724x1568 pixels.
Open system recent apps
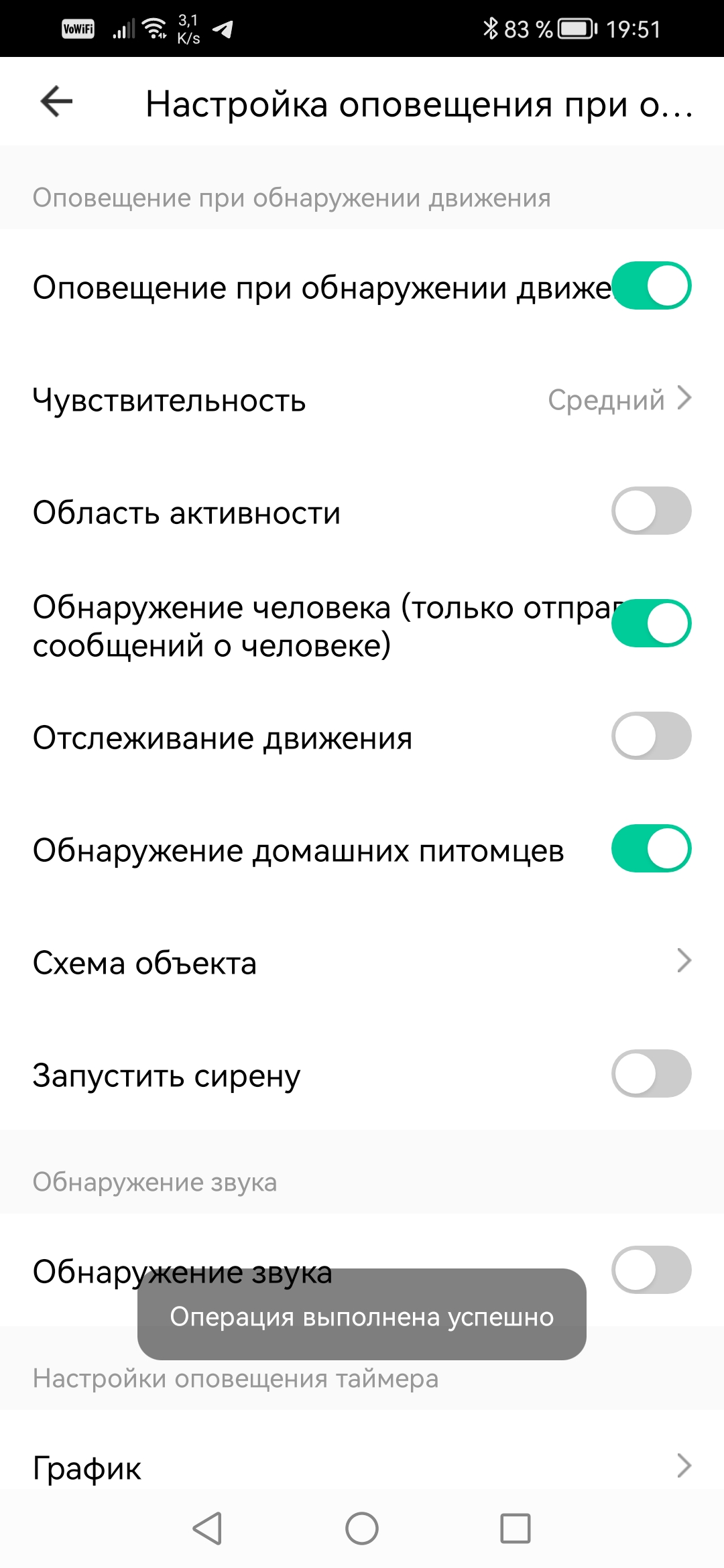516,1529
